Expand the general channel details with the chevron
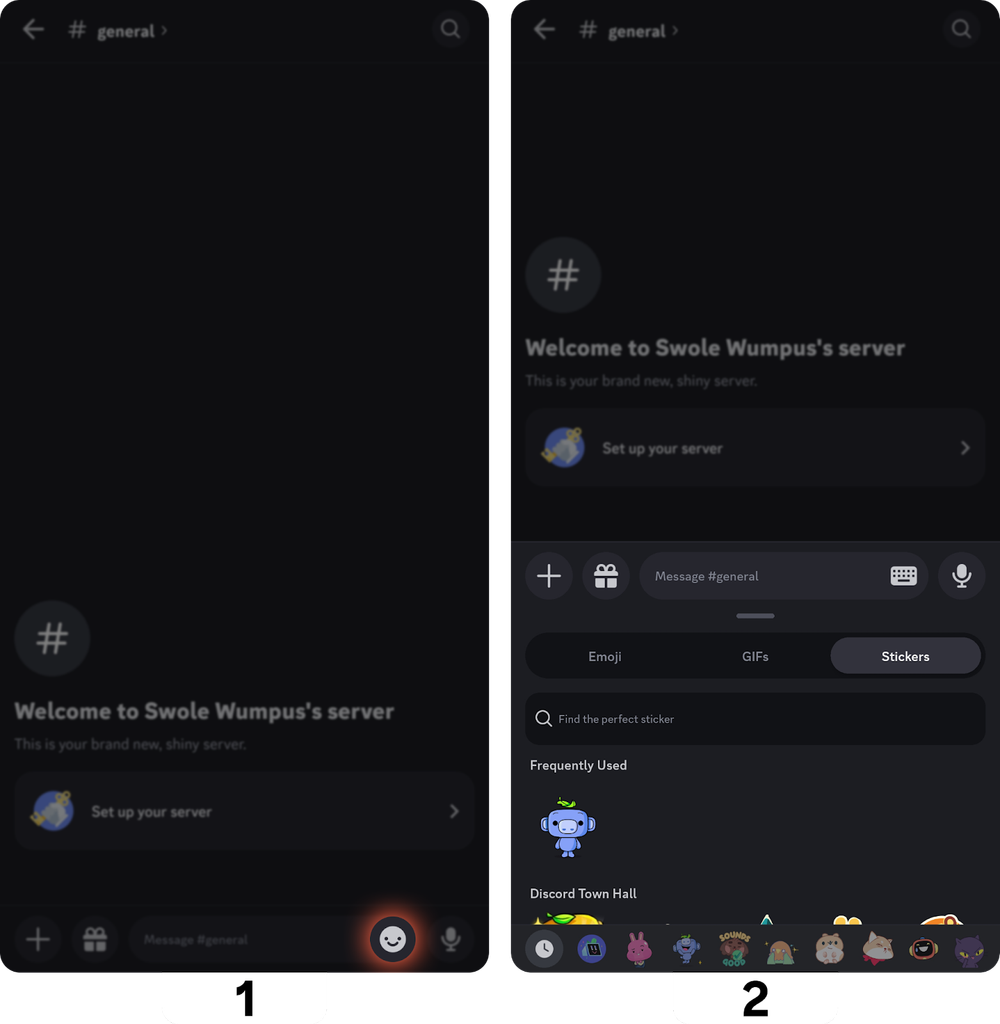Screen dimensions: 1000x1024 click(x=676, y=31)
